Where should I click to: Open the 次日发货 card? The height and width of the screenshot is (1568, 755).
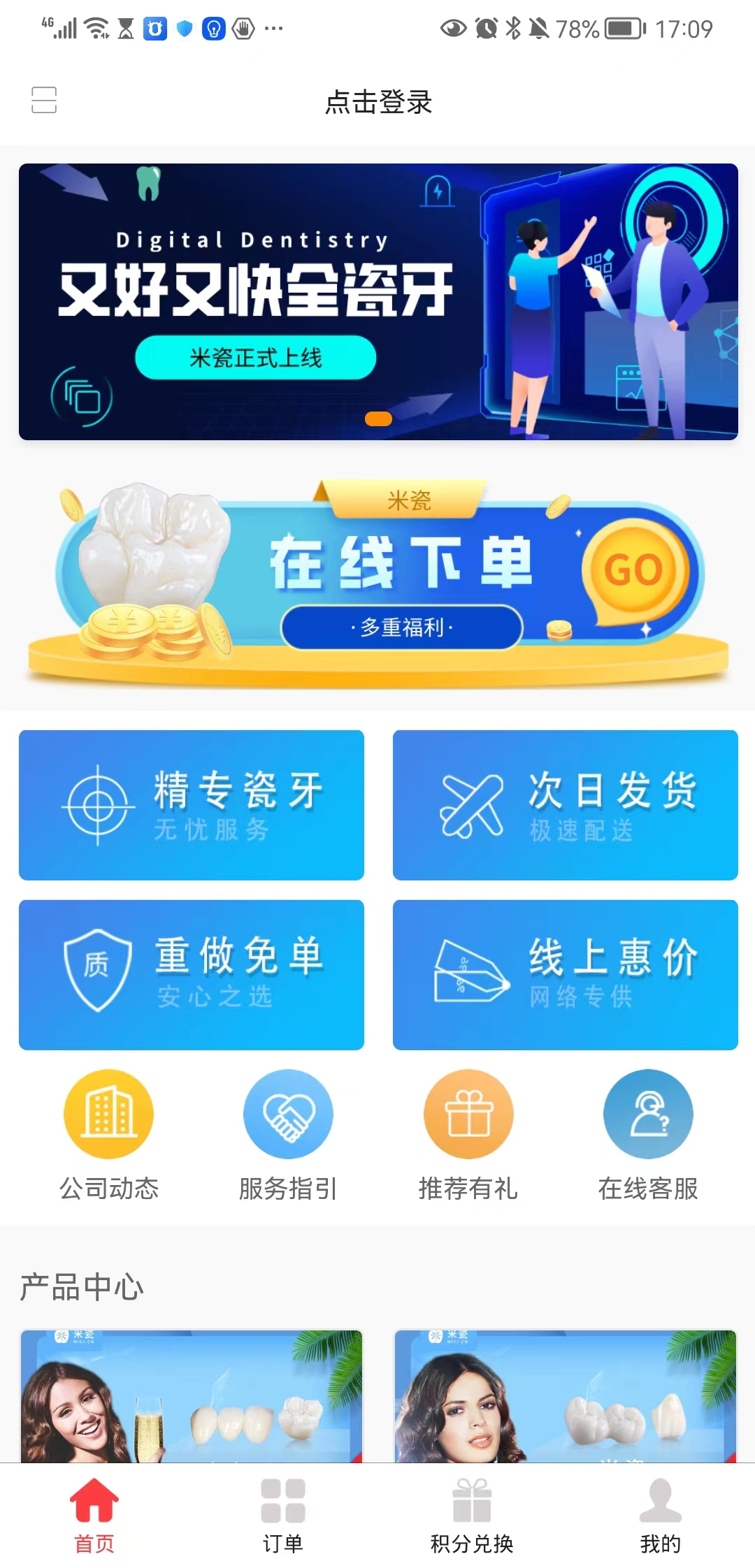[x=565, y=805]
